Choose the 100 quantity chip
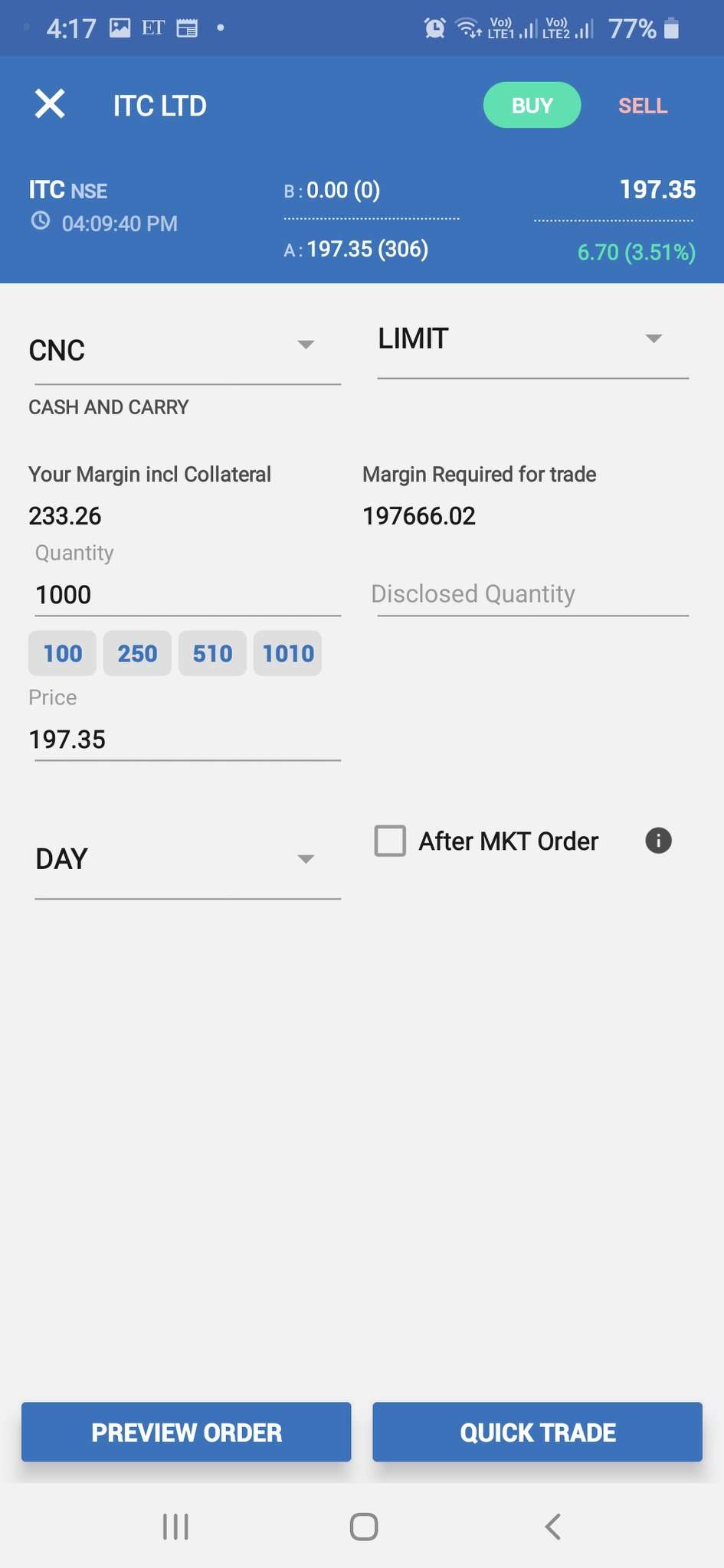Image resolution: width=724 pixels, height=1568 pixels. [62, 653]
